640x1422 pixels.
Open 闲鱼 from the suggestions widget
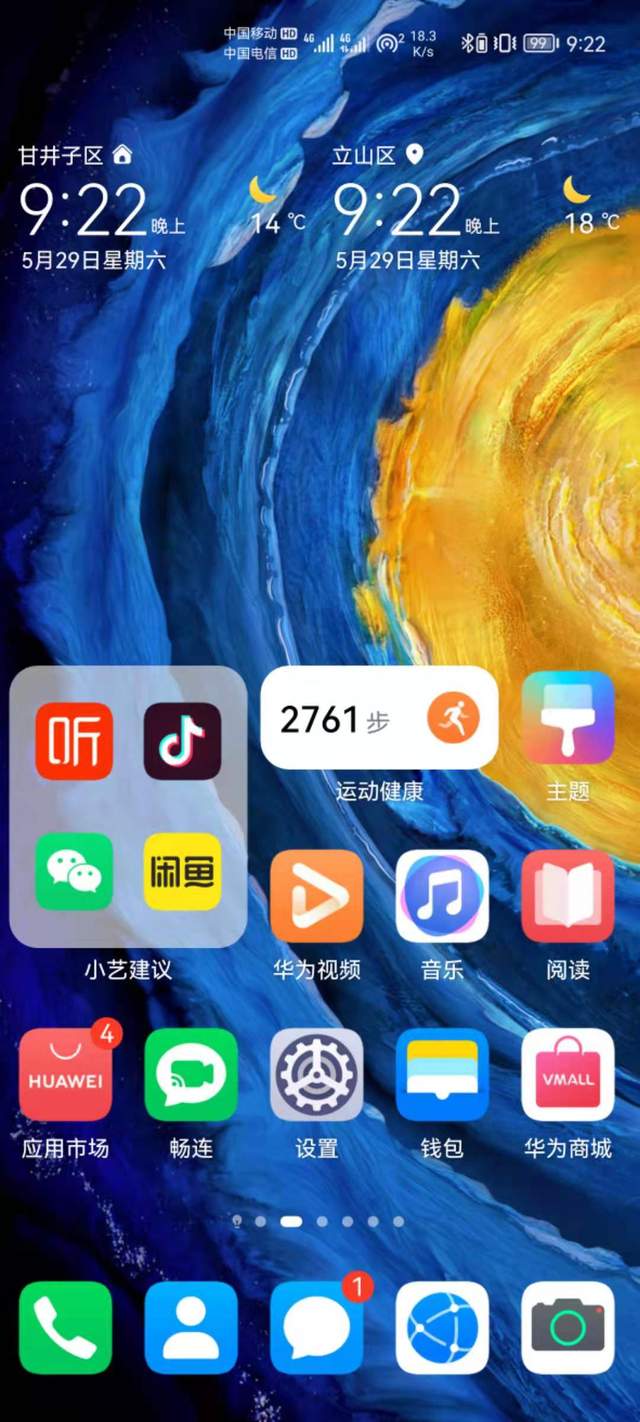tap(183, 871)
